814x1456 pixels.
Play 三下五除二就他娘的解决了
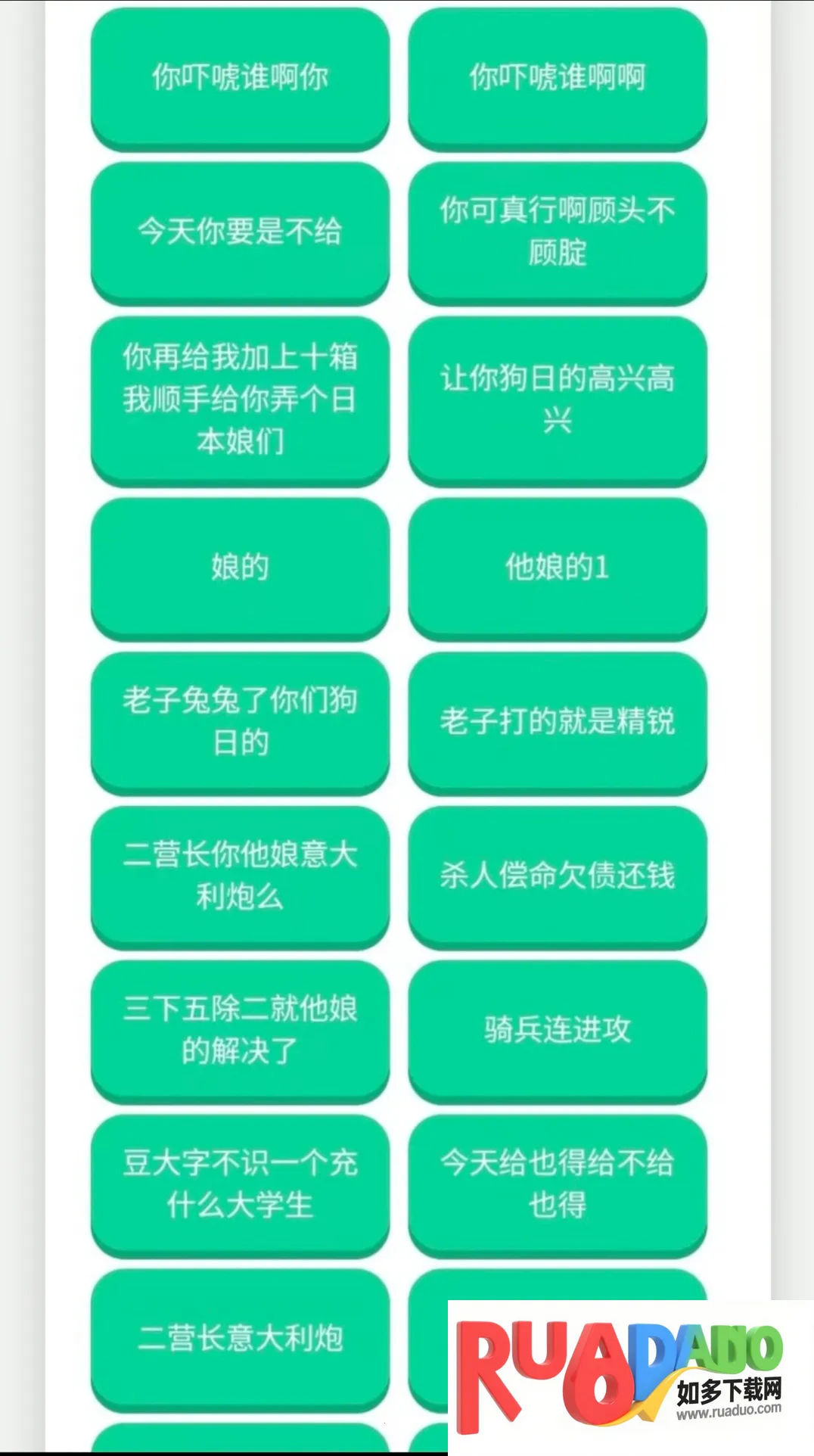pyautogui.click(x=240, y=1029)
